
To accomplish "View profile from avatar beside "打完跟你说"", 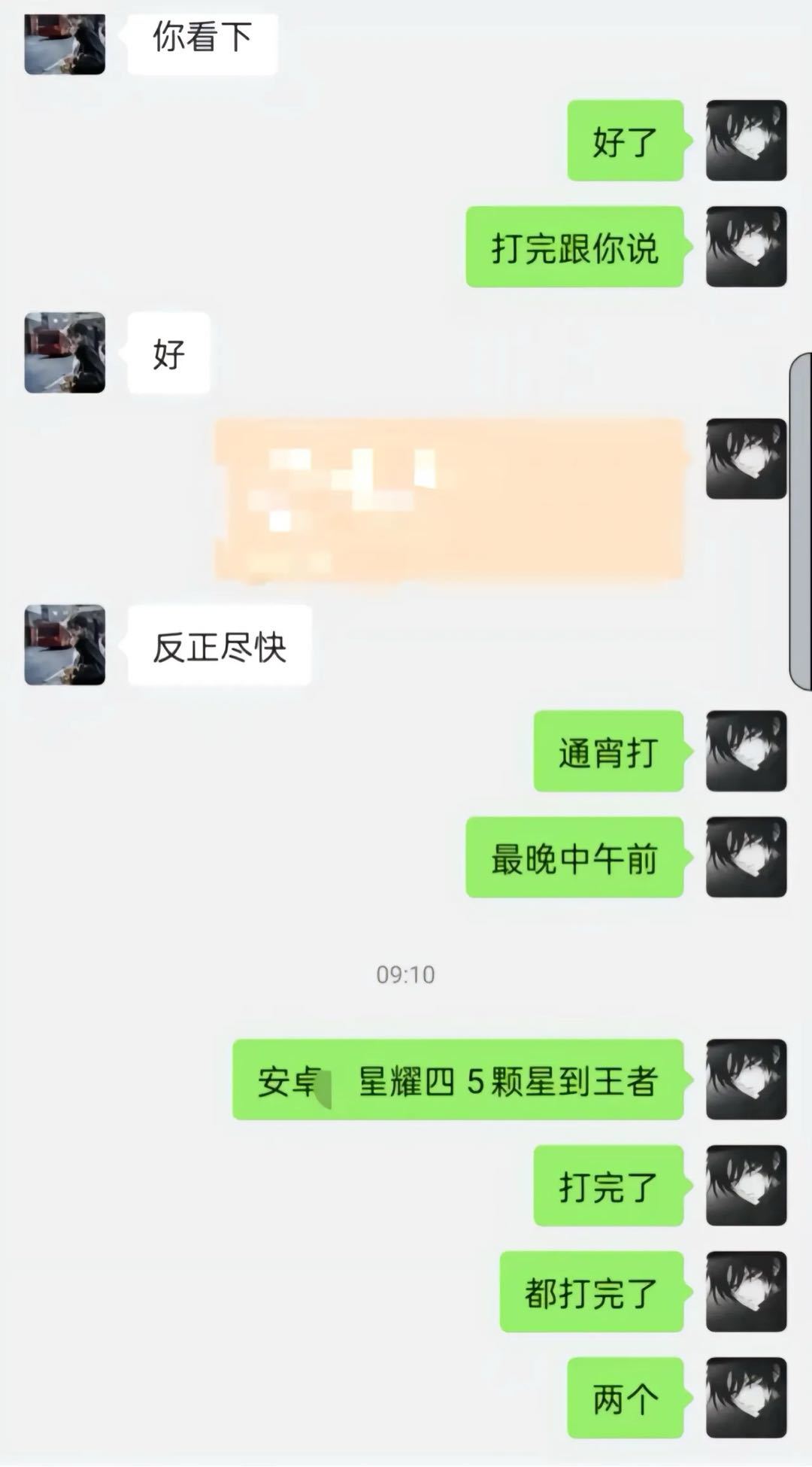I will (x=746, y=247).
